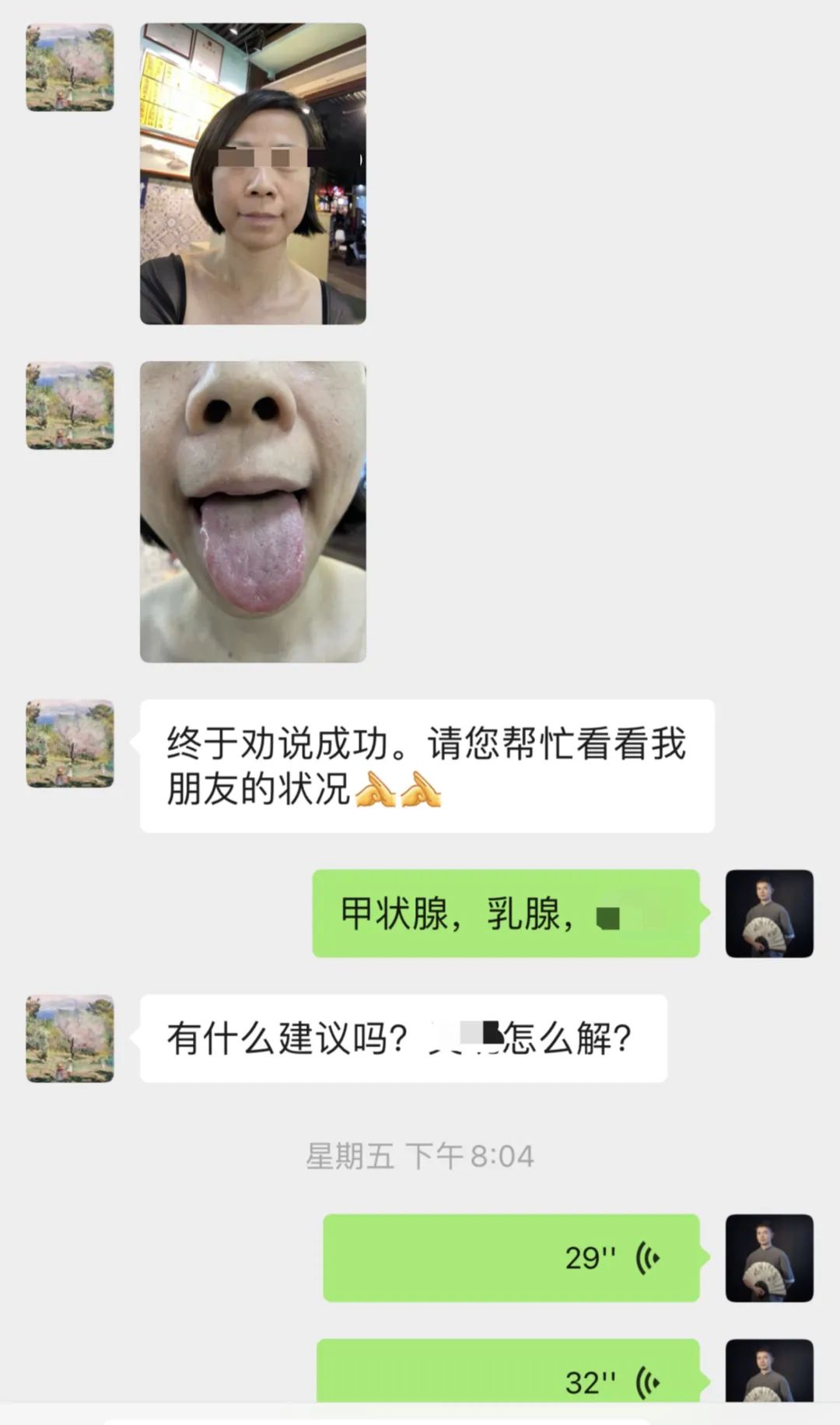View the tongue photo message full-screen
The width and height of the screenshot is (840, 1425).
tap(253, 511)
